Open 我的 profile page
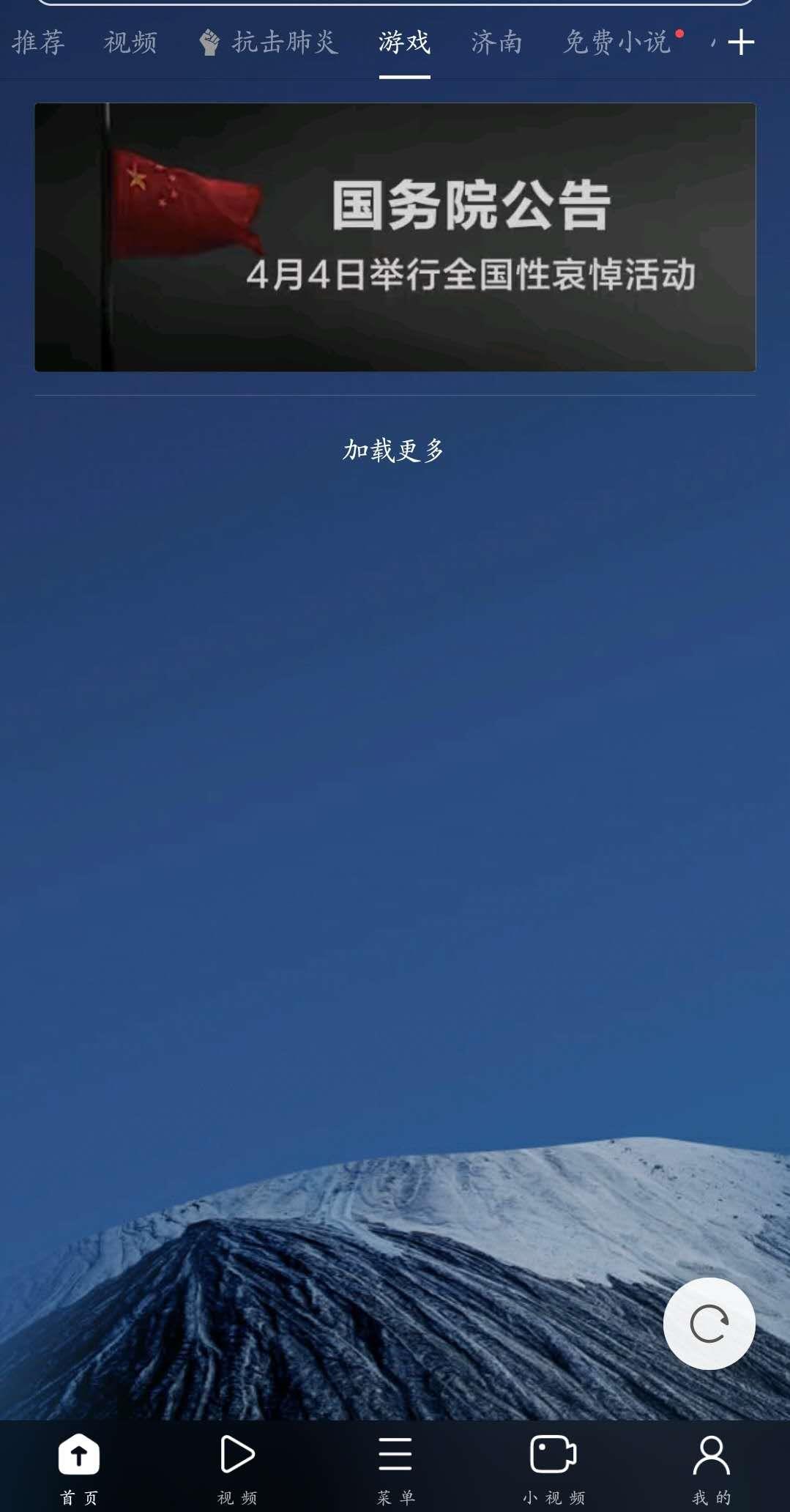 pos(711,1467)
